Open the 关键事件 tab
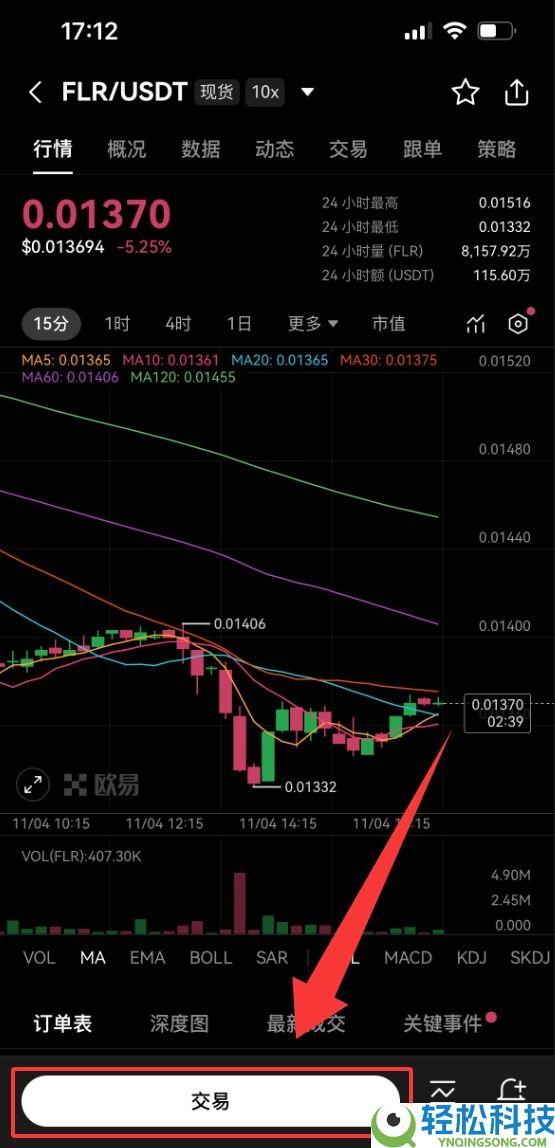 click(x=443, y=1023)
